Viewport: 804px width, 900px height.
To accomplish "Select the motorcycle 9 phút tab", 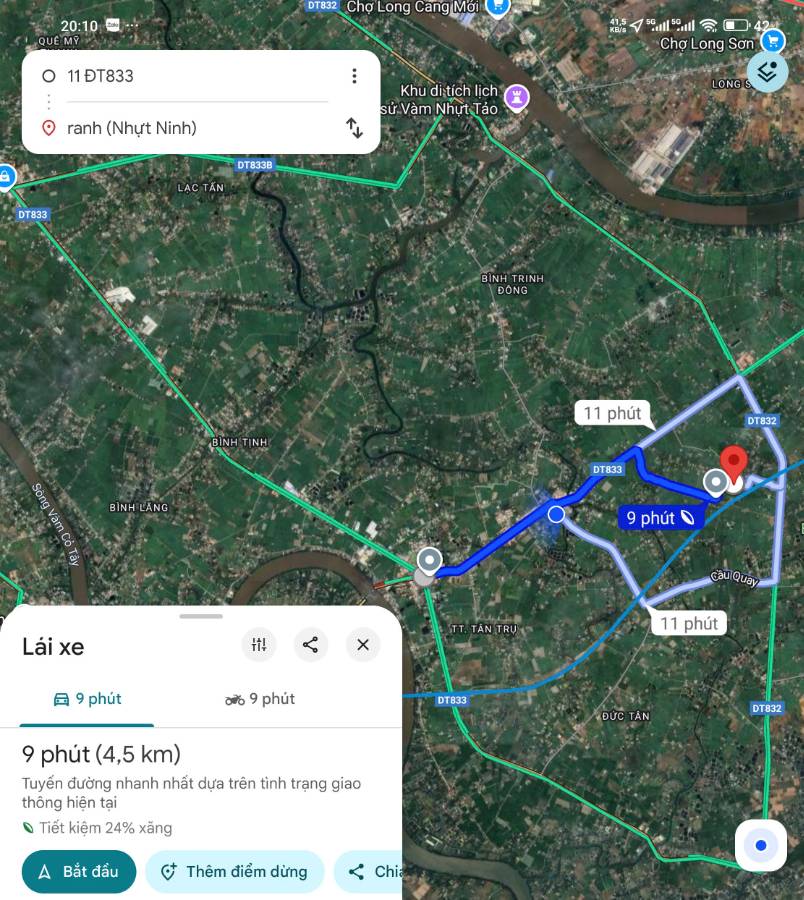I will point(260,698).
